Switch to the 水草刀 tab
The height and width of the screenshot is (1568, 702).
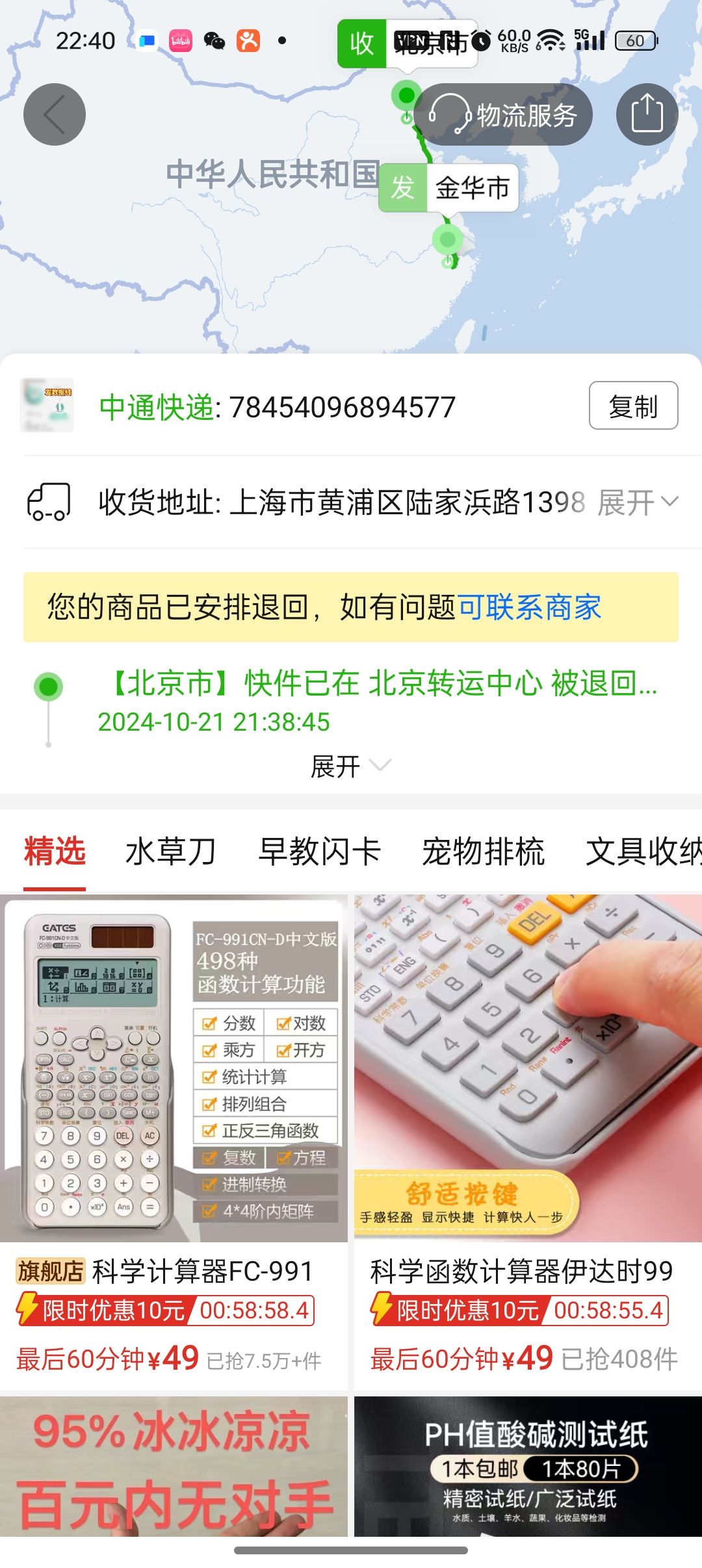click(x=170, y=852)
